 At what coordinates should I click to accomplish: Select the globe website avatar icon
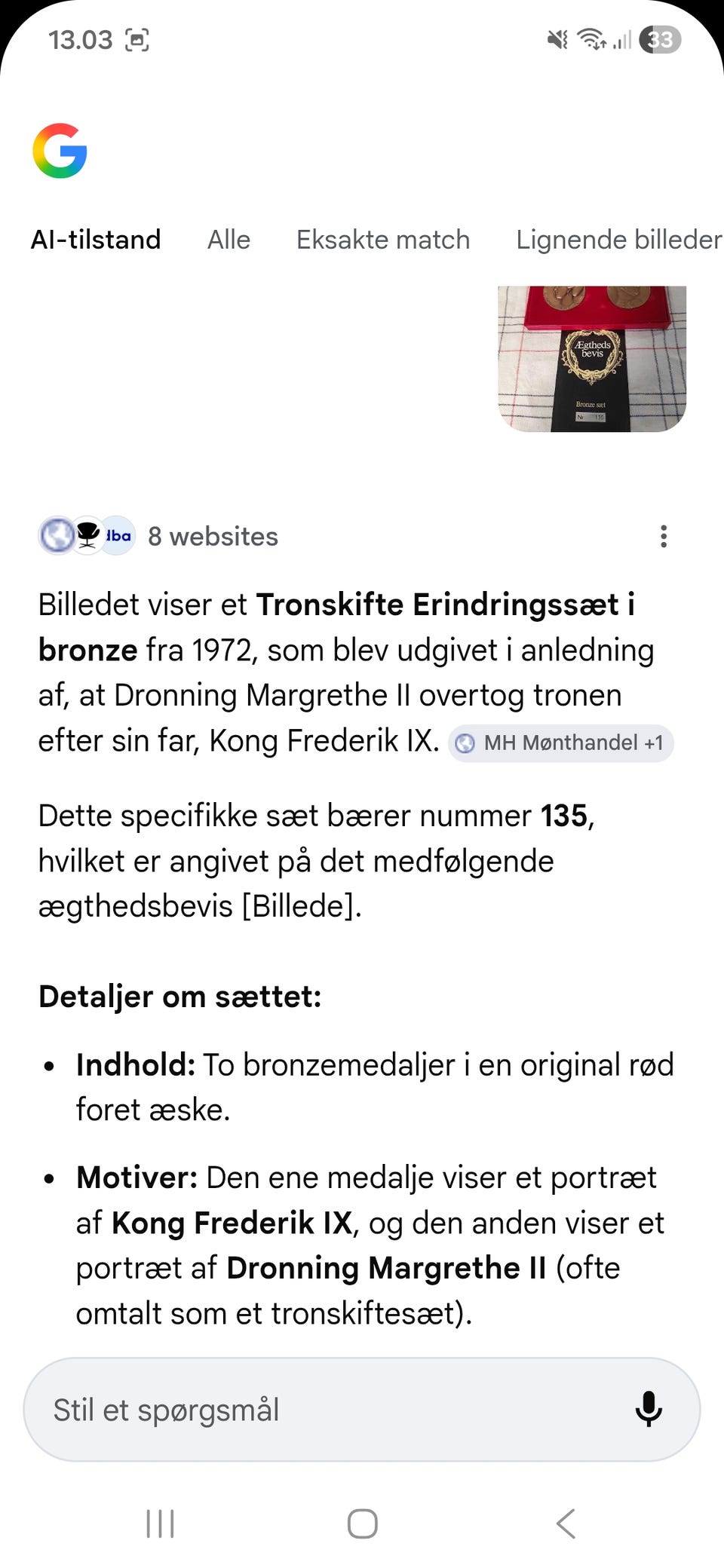point(57,536)
